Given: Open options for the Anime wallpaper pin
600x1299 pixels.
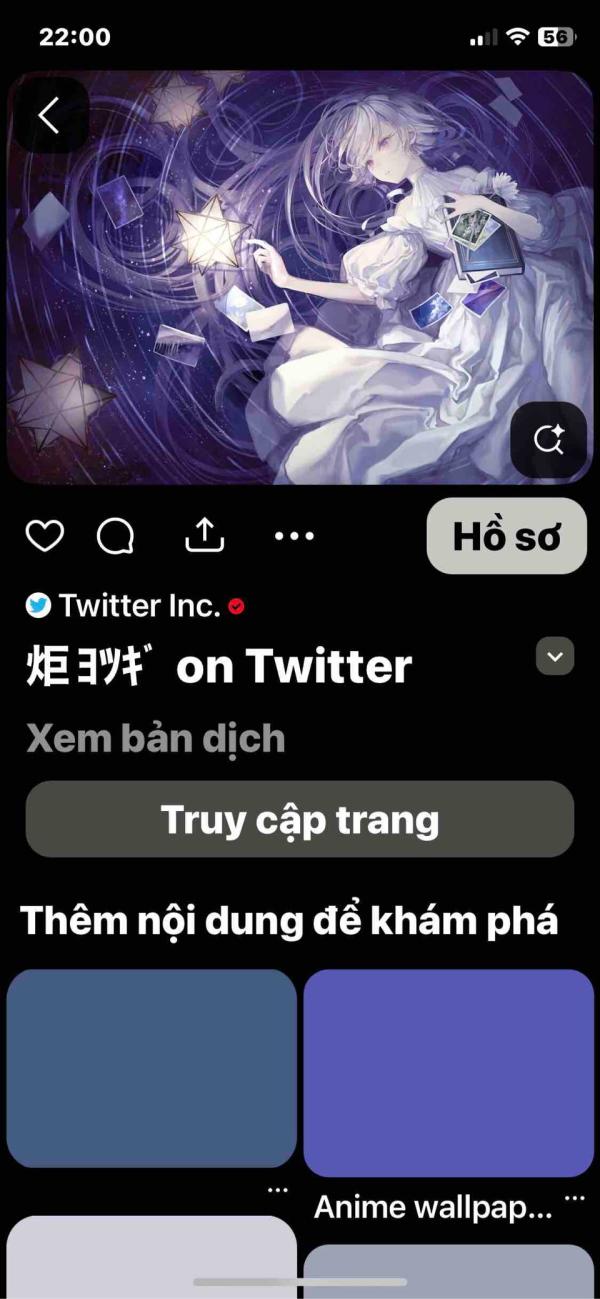Looking at the screenshot, I should (x=574, y=1197).
